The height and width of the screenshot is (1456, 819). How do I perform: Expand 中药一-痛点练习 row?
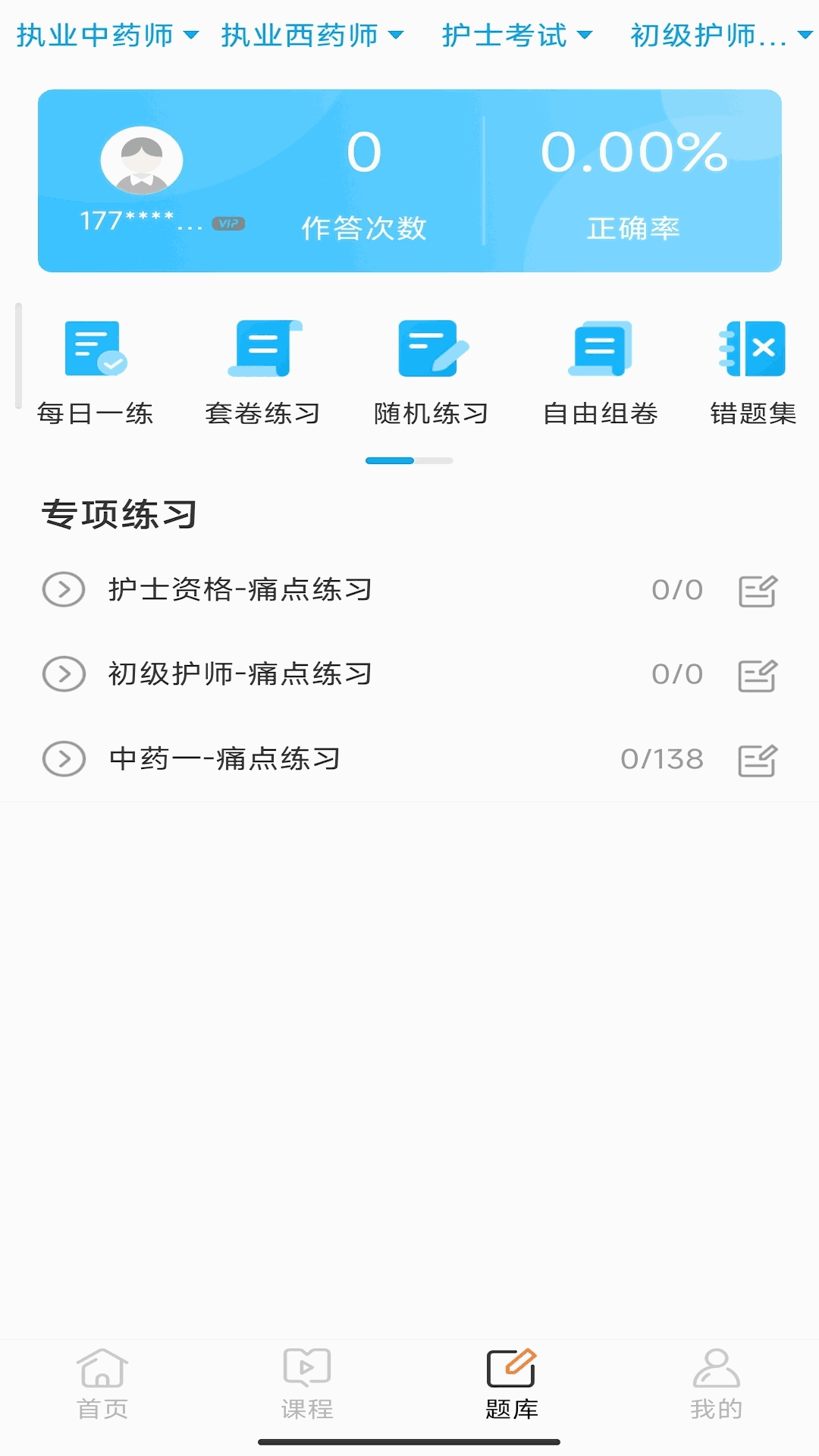(64, 759)
